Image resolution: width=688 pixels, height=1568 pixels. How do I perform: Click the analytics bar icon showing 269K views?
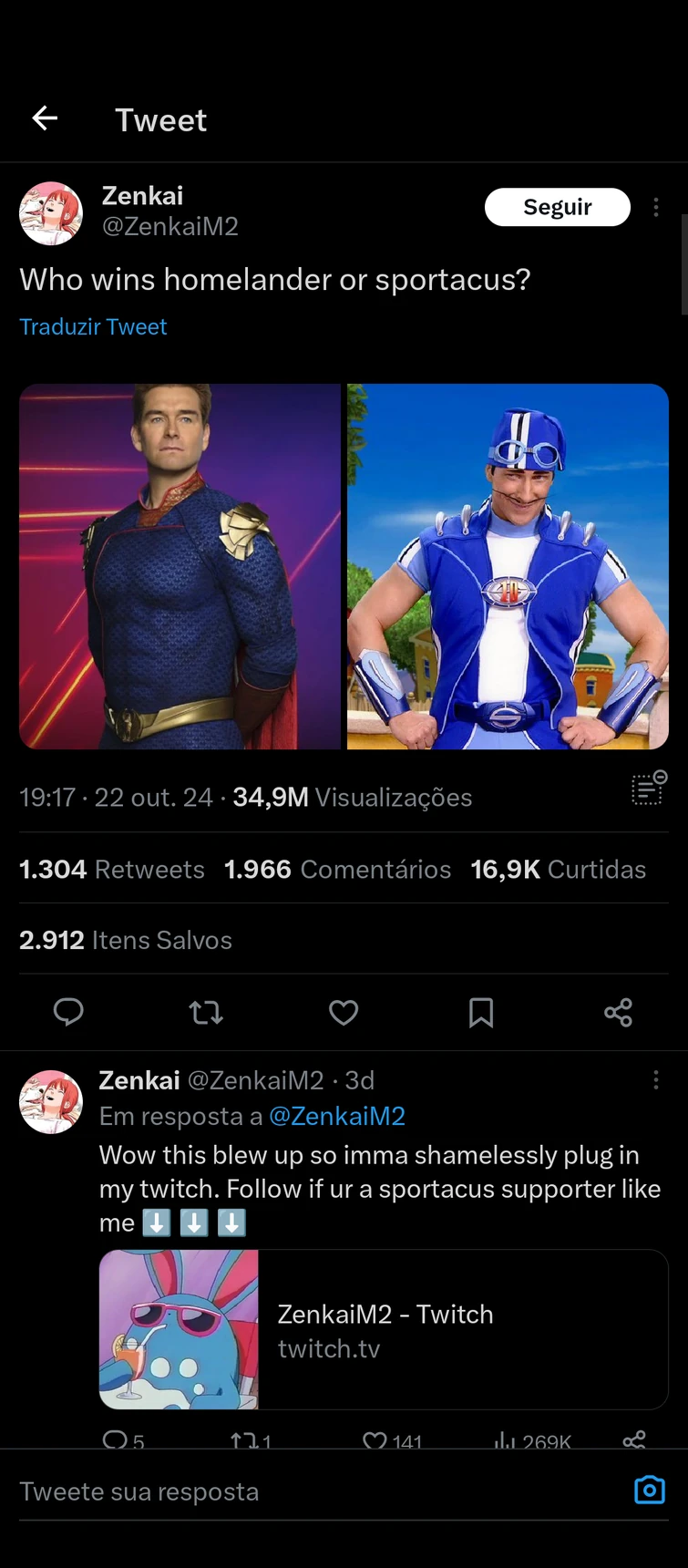pos(505,1439)
